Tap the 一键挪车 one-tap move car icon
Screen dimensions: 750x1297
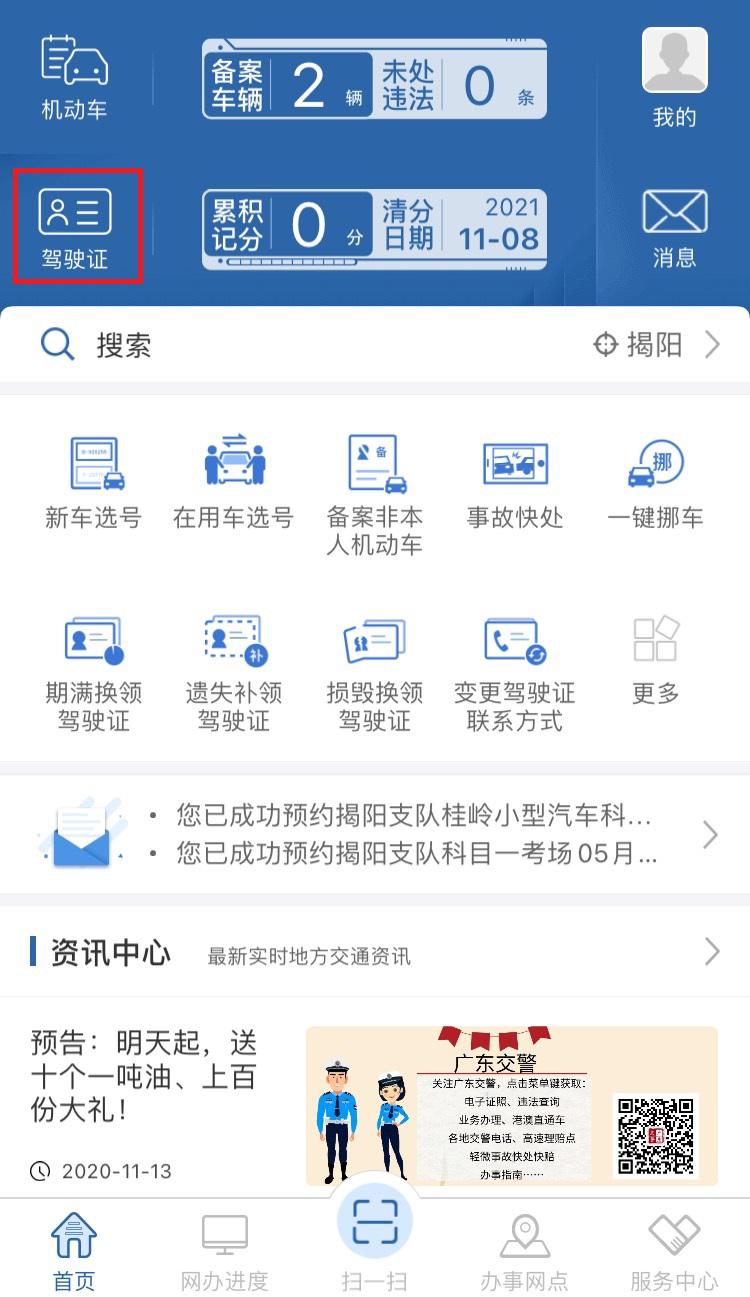[x=655, y=480]
